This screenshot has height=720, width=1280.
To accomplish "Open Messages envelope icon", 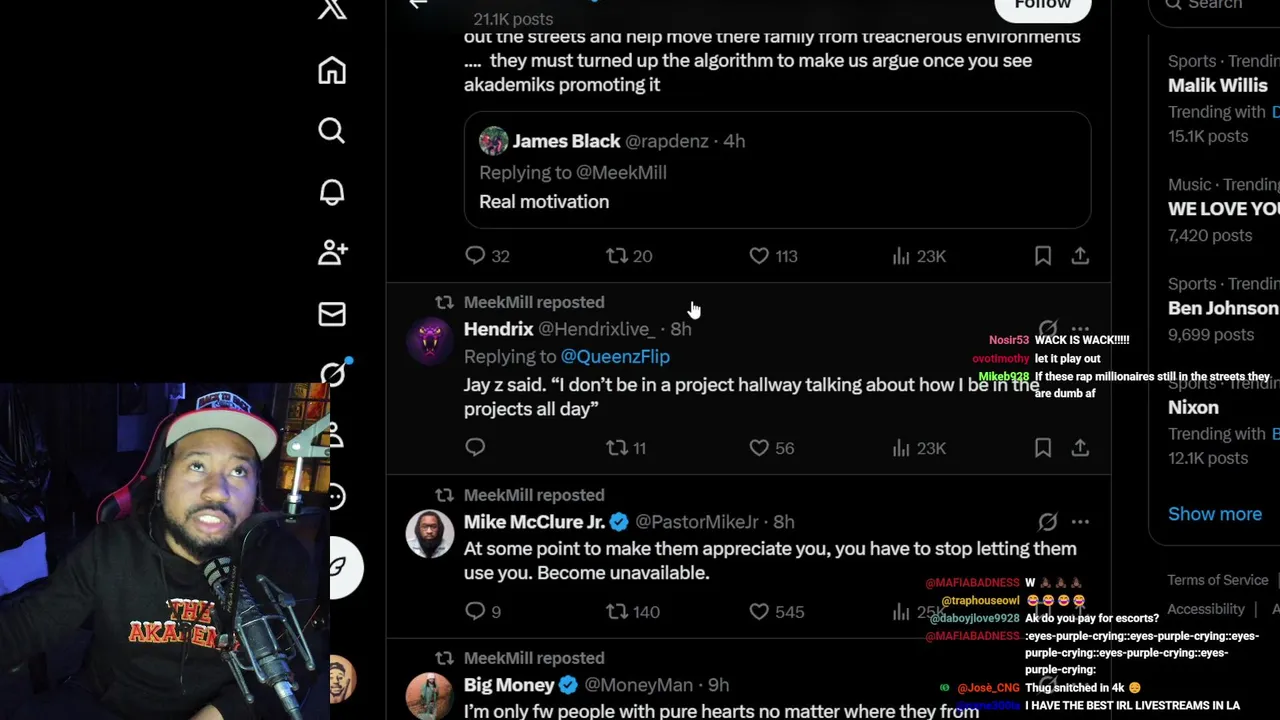I will pos(332,314).
